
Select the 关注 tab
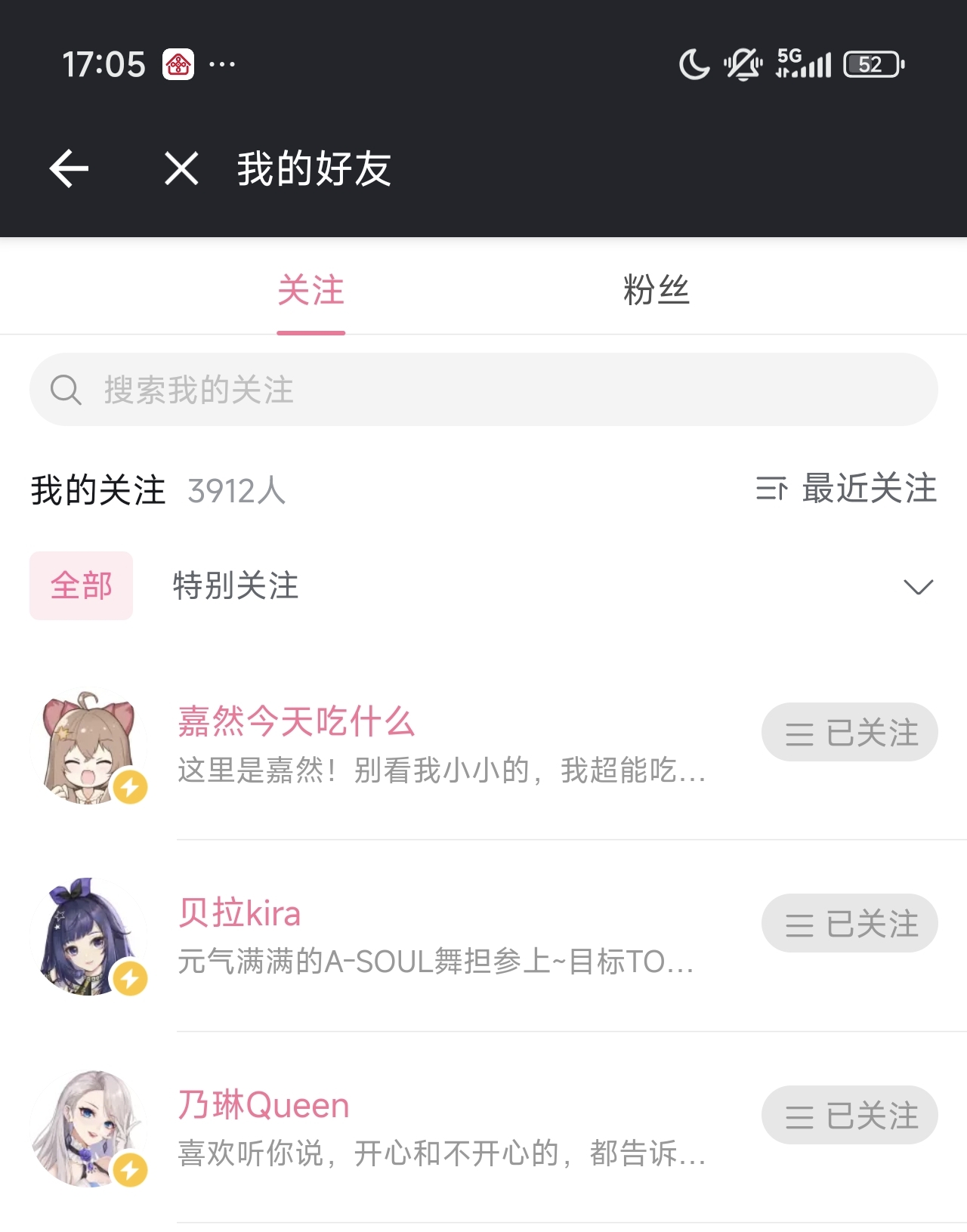pos(310,290)
